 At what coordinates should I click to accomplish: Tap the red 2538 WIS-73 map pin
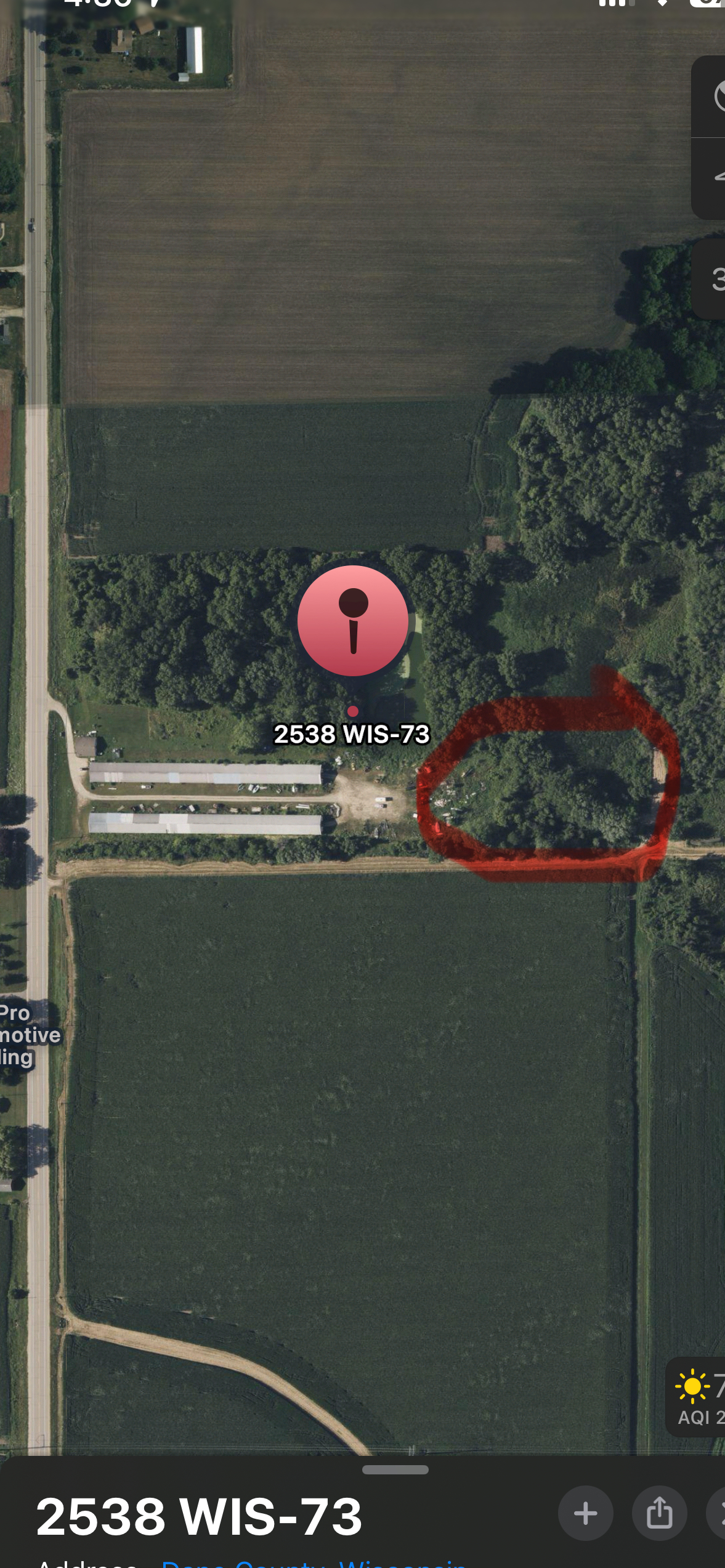pyautogui.click(x=352, y=621)
